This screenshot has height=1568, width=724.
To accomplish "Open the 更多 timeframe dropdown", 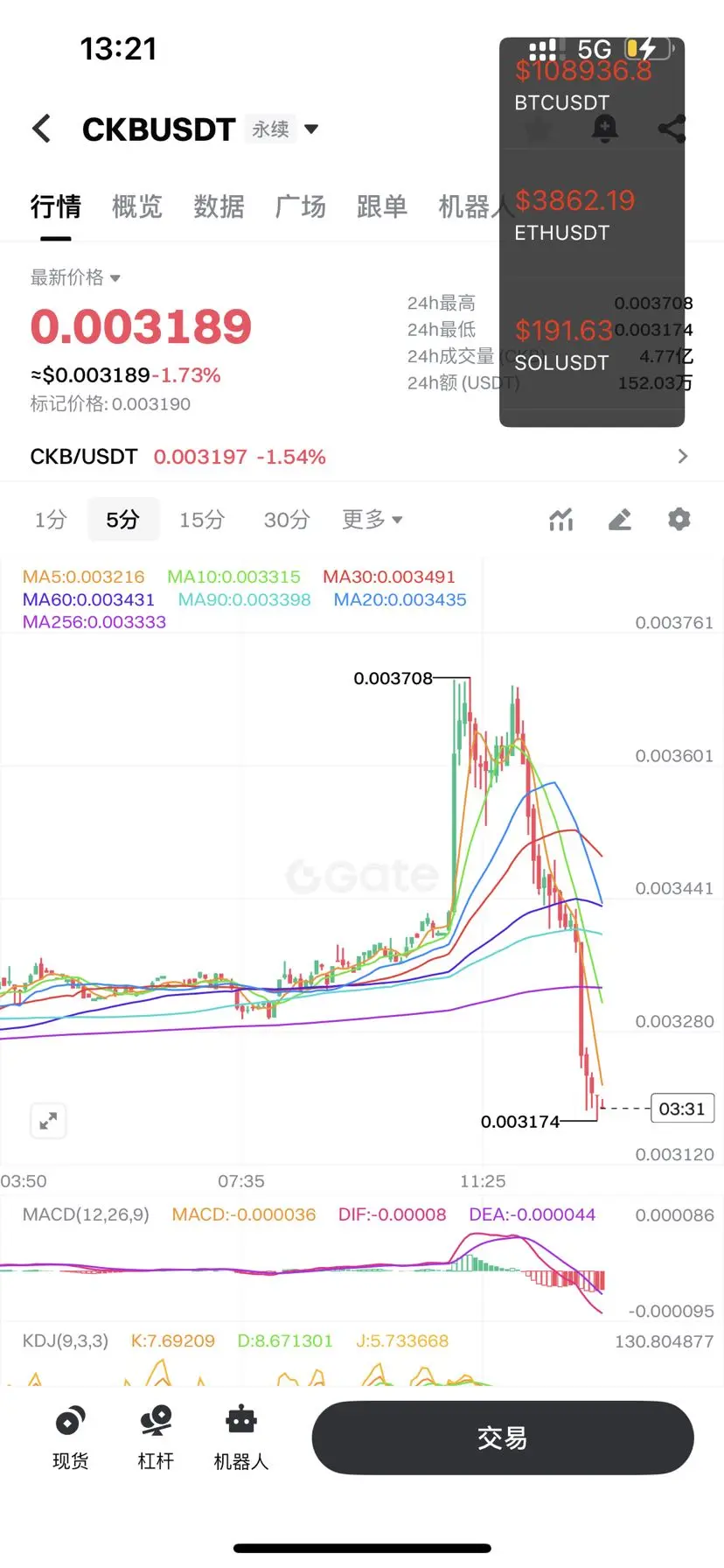I will click(371, 519).
